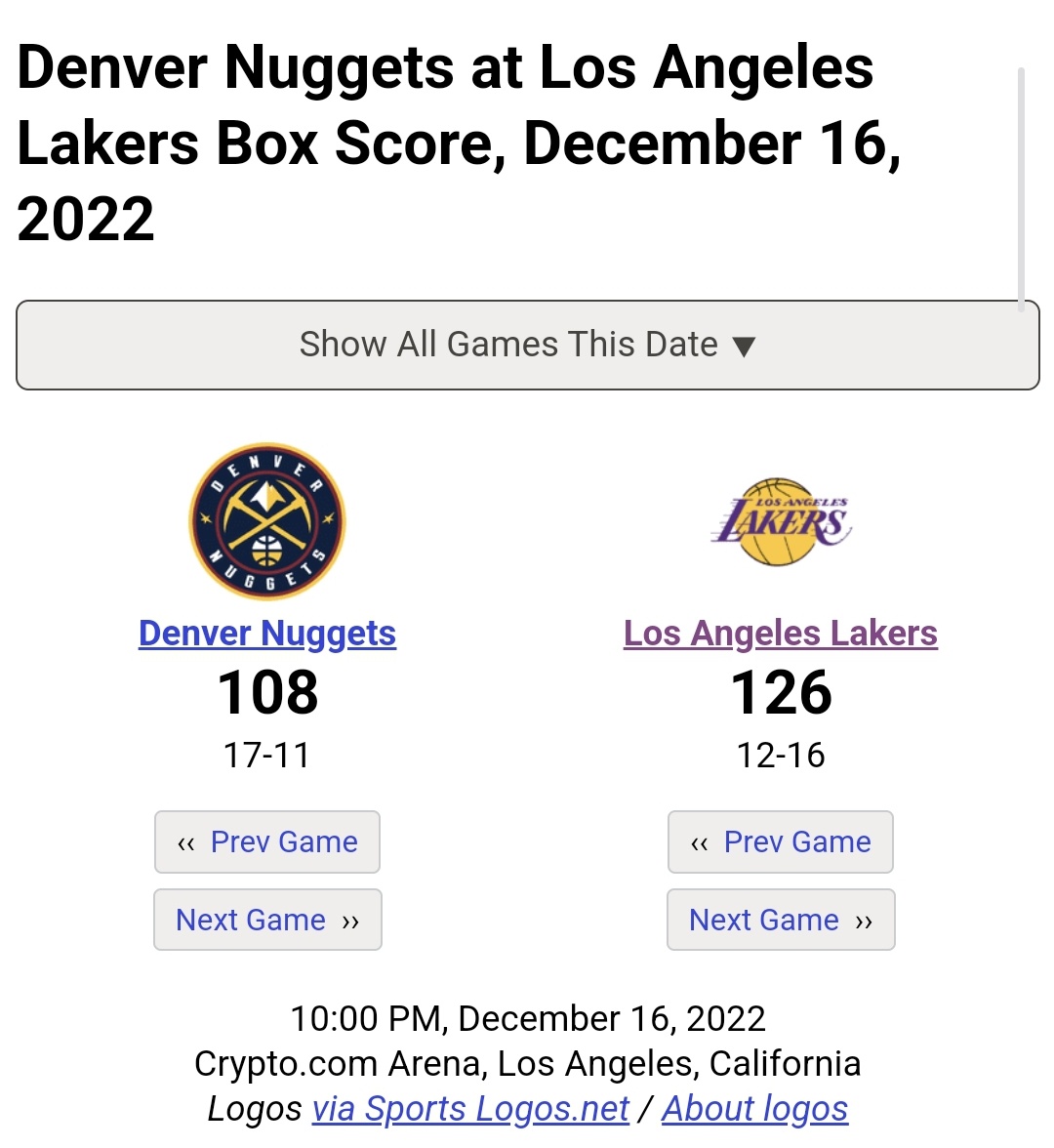Go to Denver Nuggets' previous game
The width and height of the screenshot is (1054, 1148).
click(x=267, y=841)
